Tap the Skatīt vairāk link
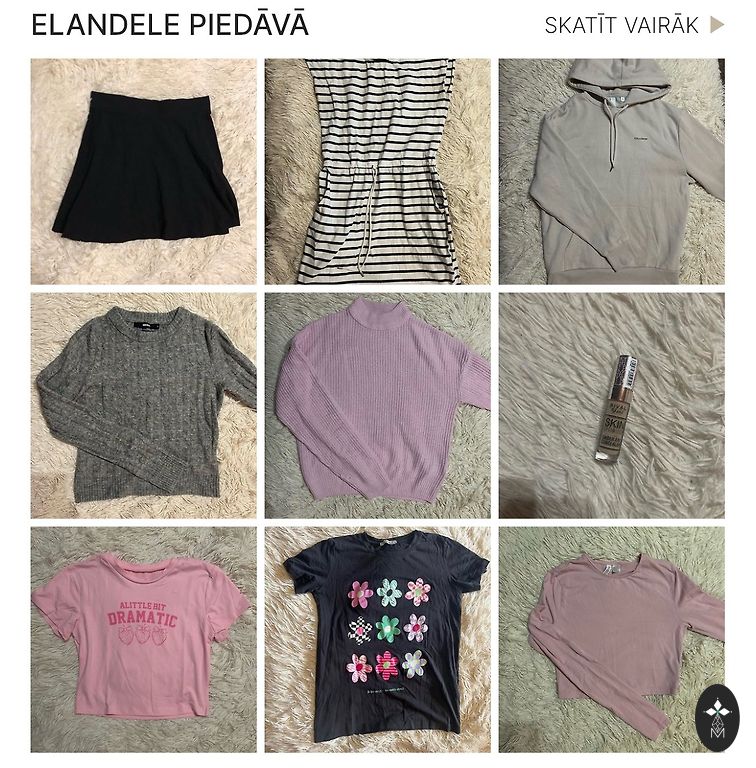The height and width of the screenshot is (768, 756). [x=633, y=26]
